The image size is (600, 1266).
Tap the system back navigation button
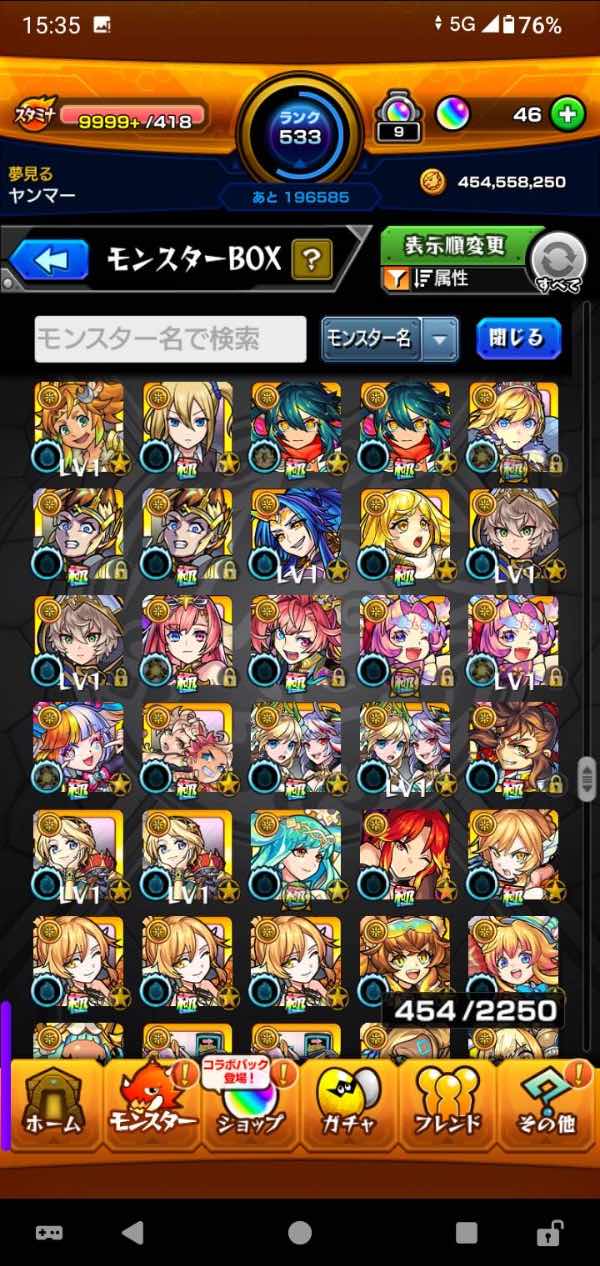133,1232
